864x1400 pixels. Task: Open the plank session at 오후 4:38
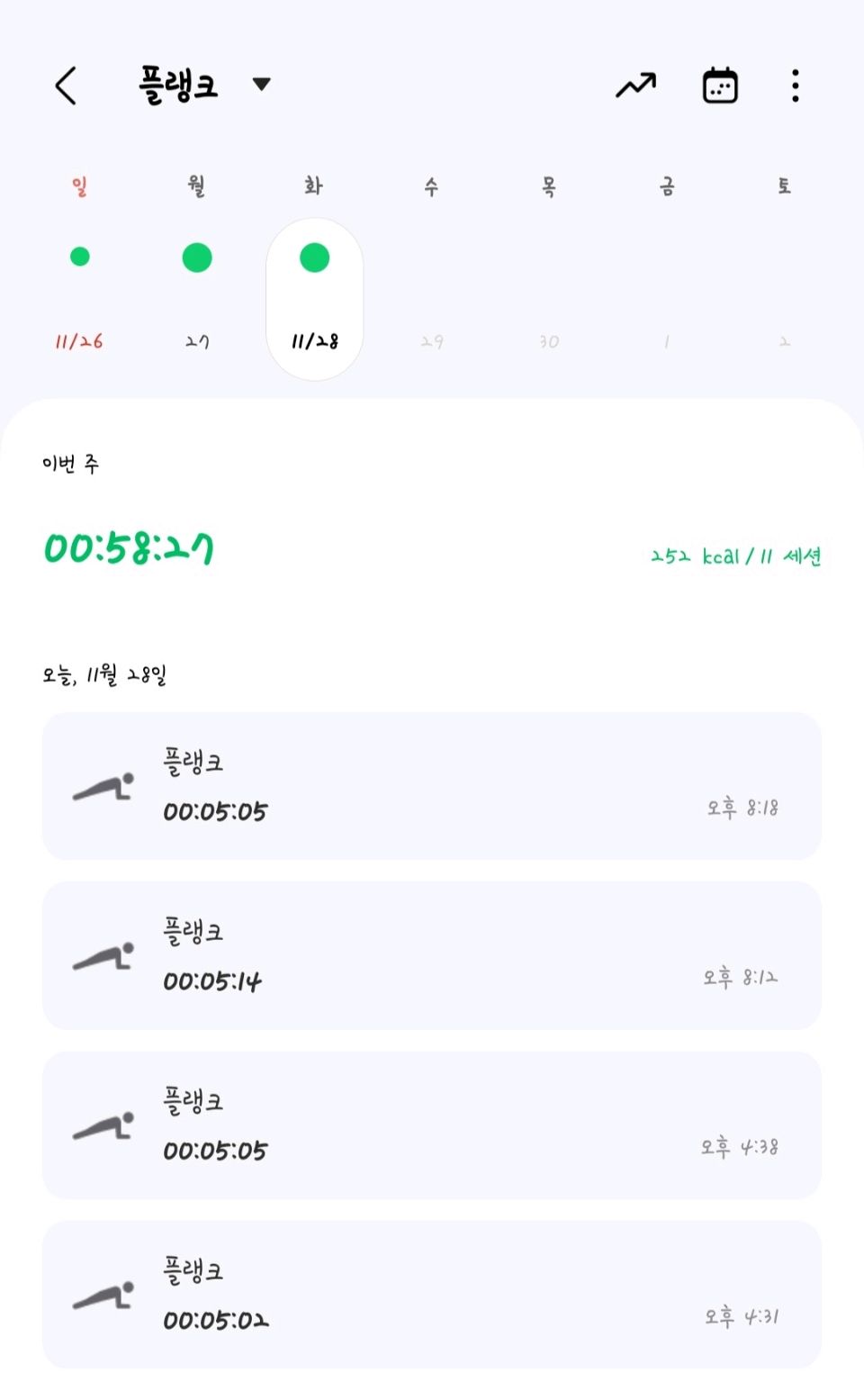tap(432, 1125)
